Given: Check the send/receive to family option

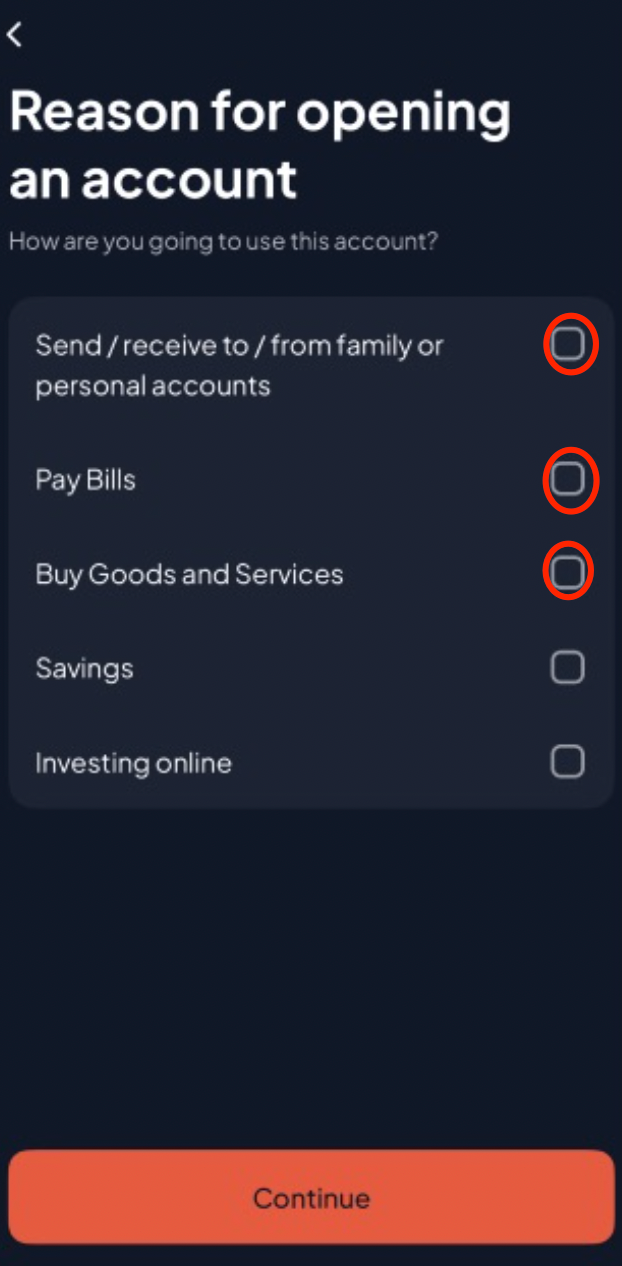Looking at the screenshot, I should 568,345.
